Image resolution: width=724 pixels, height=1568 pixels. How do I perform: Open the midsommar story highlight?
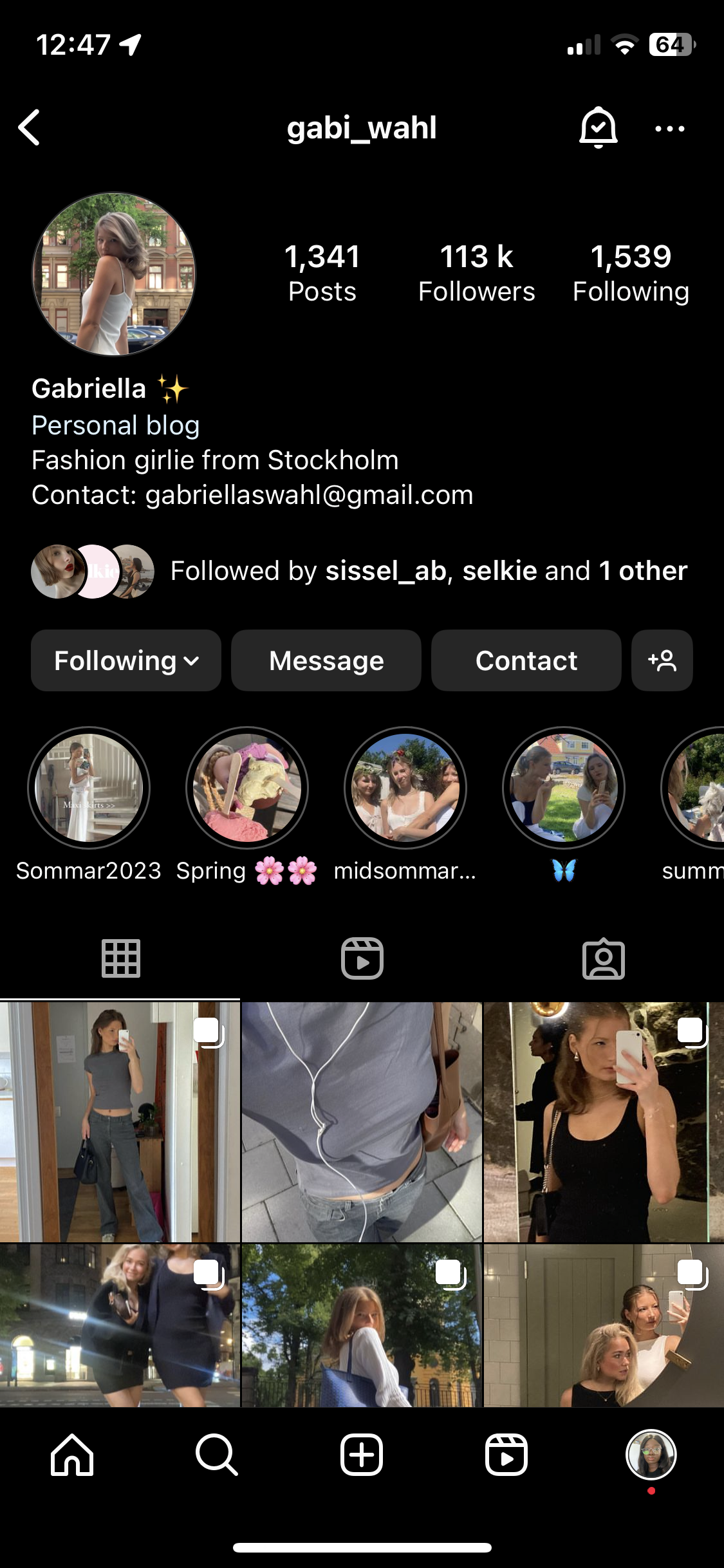pos(405,788)
